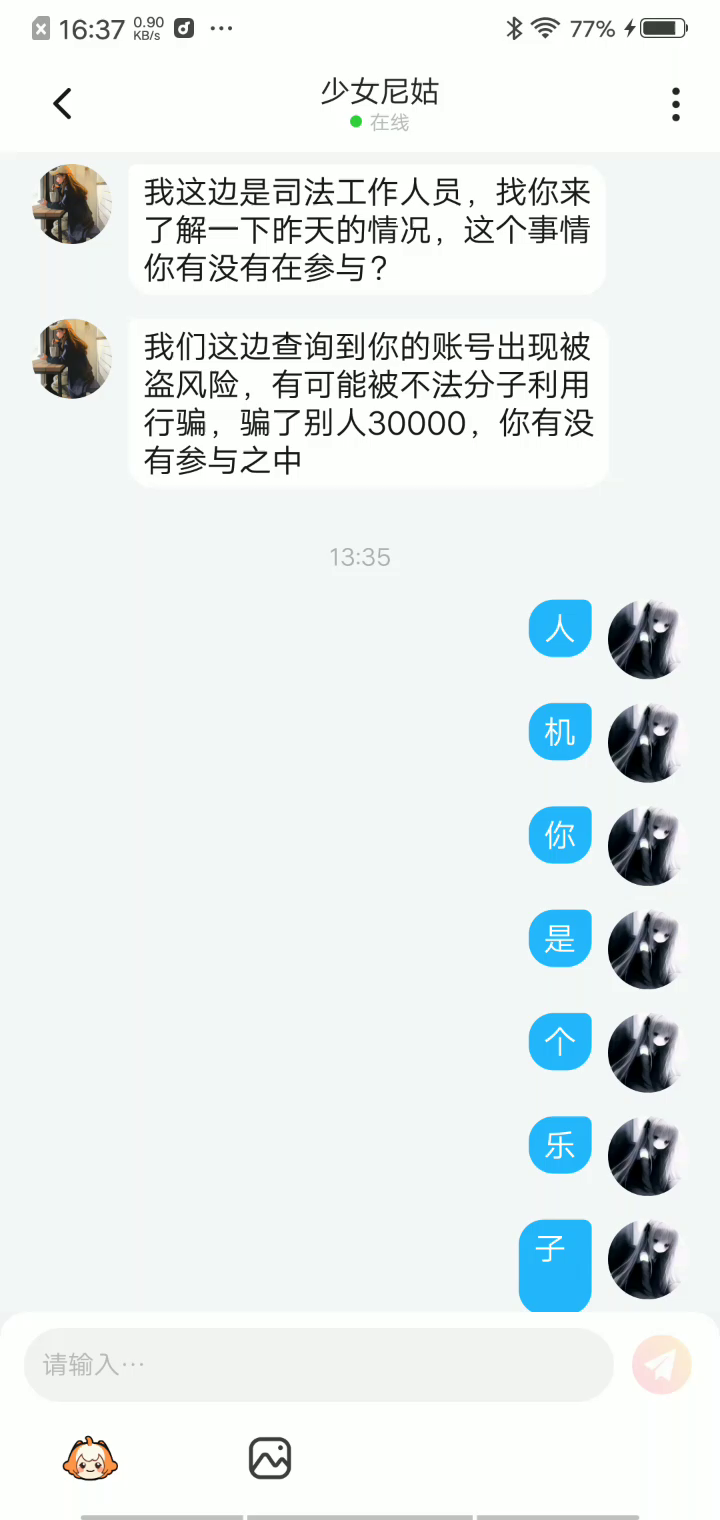
Task: Focus the 请输入 message input field
Action: point(318,1364)
